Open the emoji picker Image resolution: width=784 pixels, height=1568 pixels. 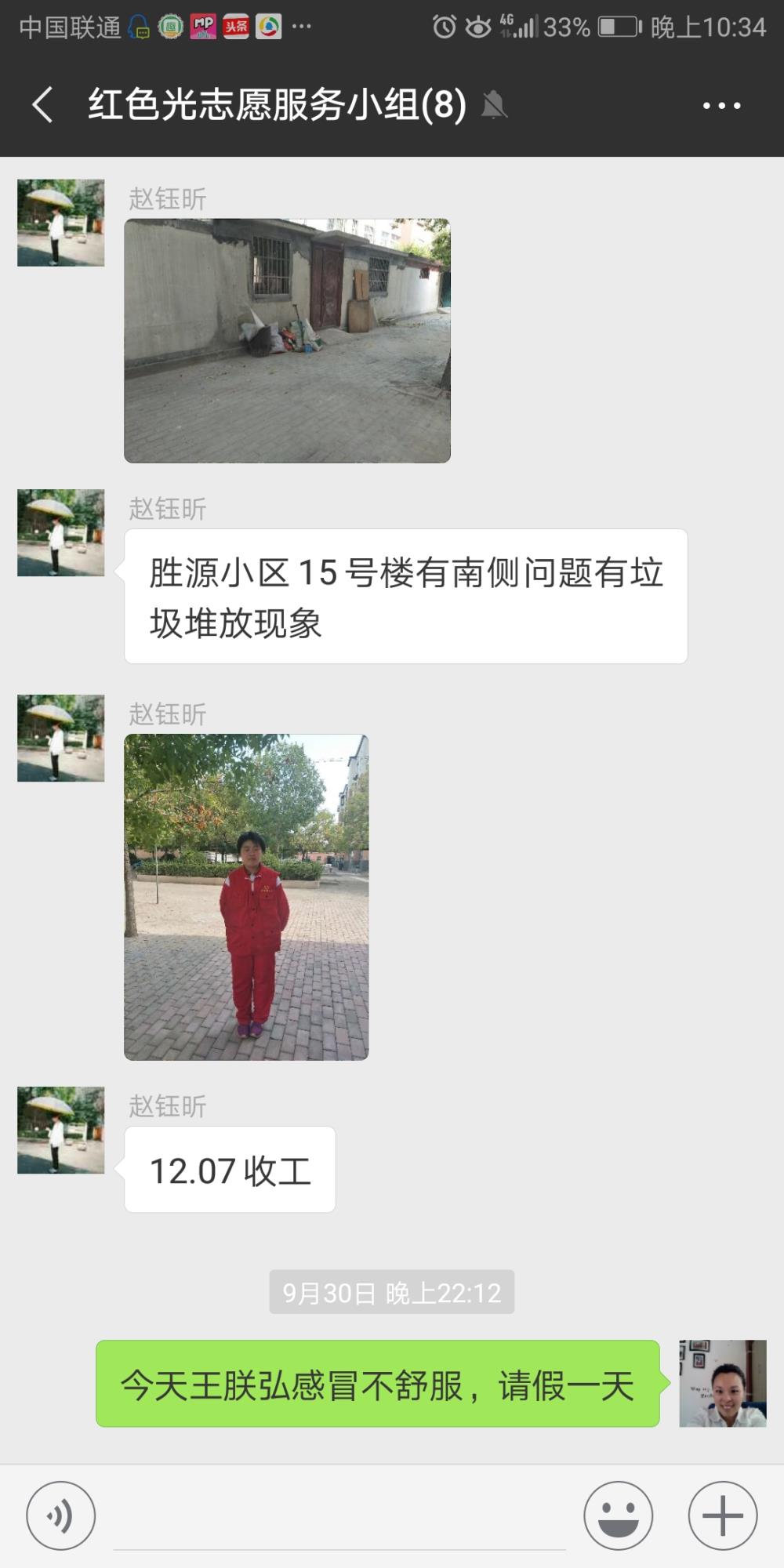619,1515
